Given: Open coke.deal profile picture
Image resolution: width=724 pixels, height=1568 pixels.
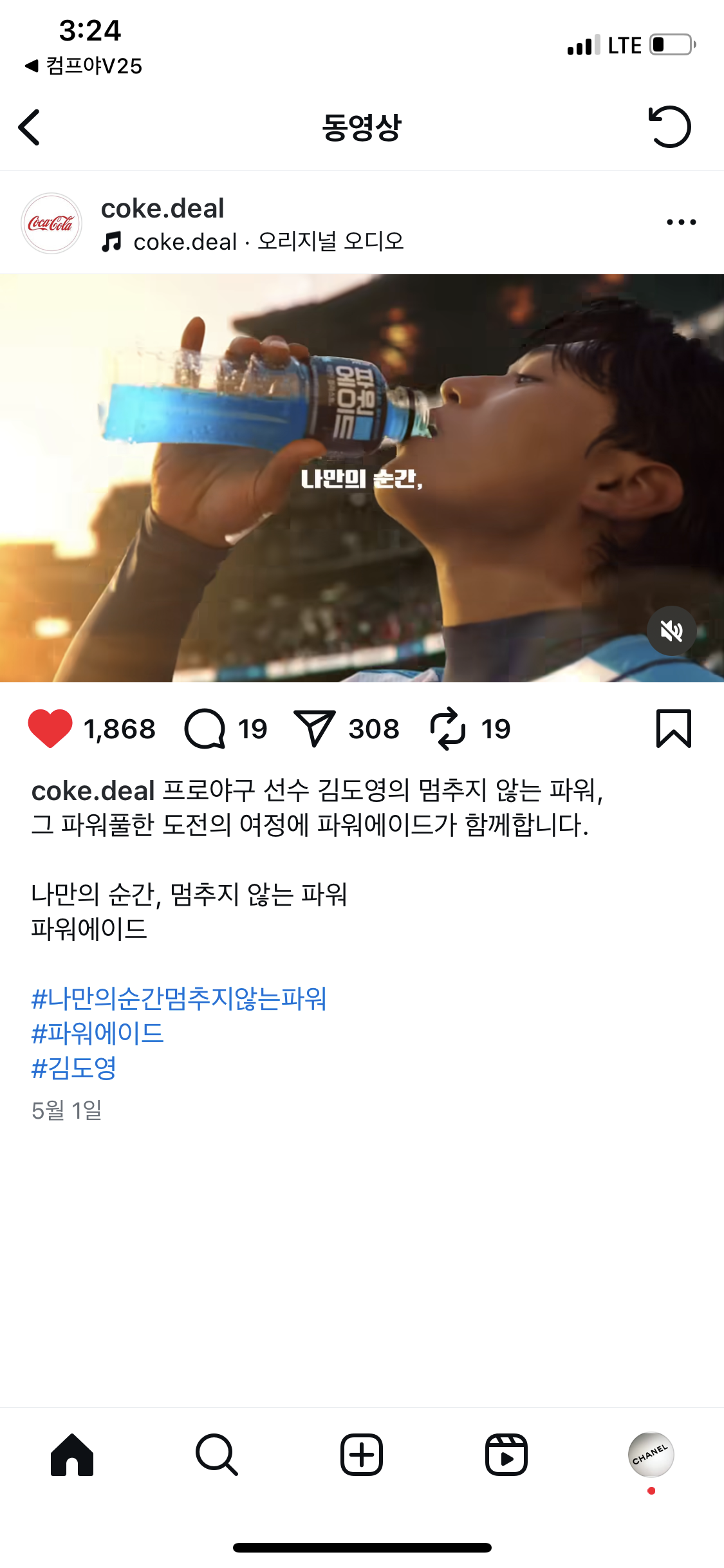Looking at the screenshot, I should pyautogui.click(x=51, y=223).
